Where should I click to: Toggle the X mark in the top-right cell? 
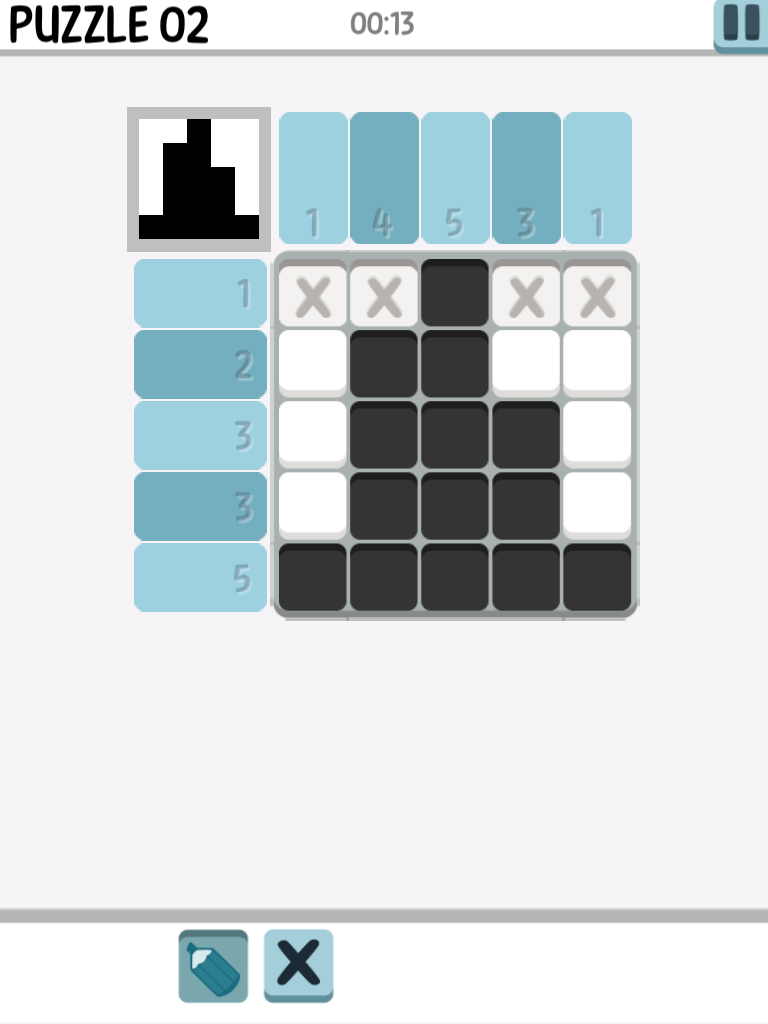click(x=595, y=293)
